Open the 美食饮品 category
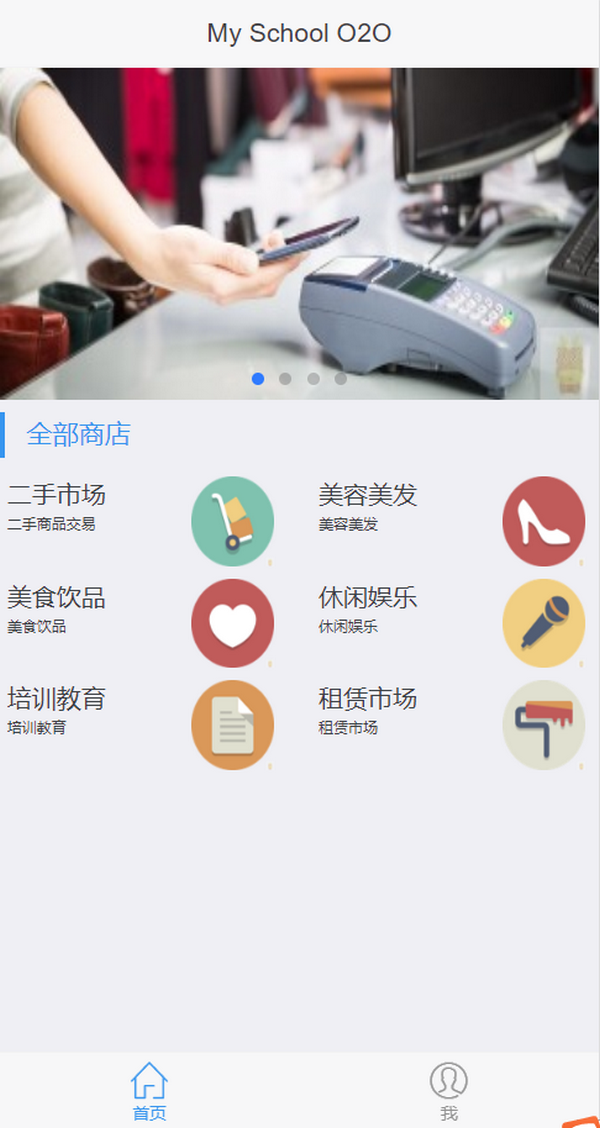 [140, 622]
